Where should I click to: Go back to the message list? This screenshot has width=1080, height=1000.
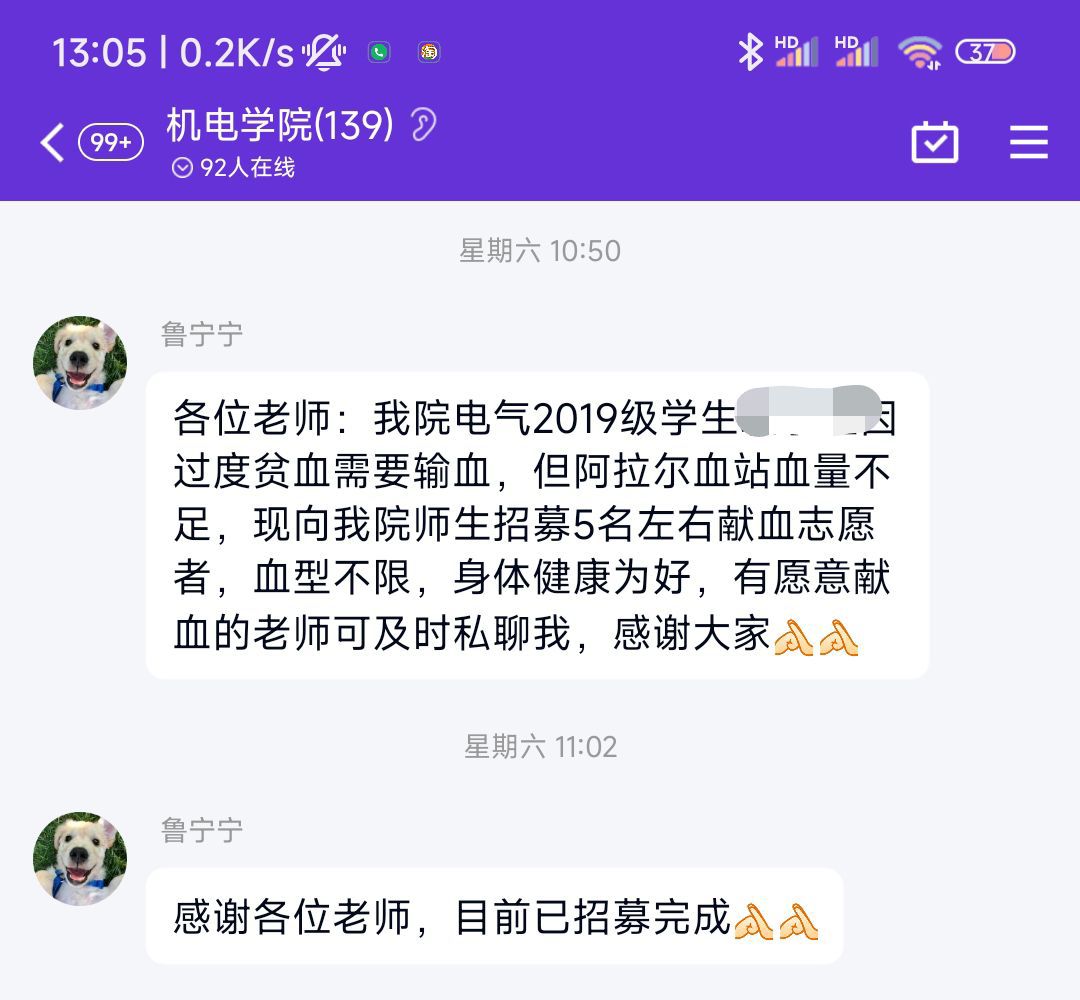point(52,143)
